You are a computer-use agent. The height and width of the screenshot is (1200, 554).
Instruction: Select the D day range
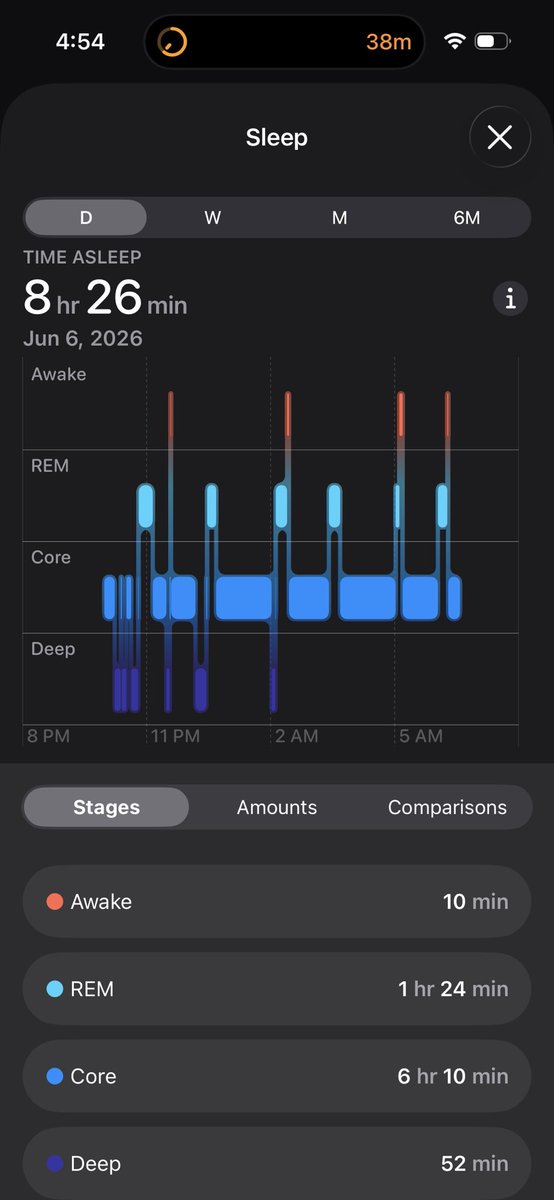pyautogui.click(x=86, y=217)
